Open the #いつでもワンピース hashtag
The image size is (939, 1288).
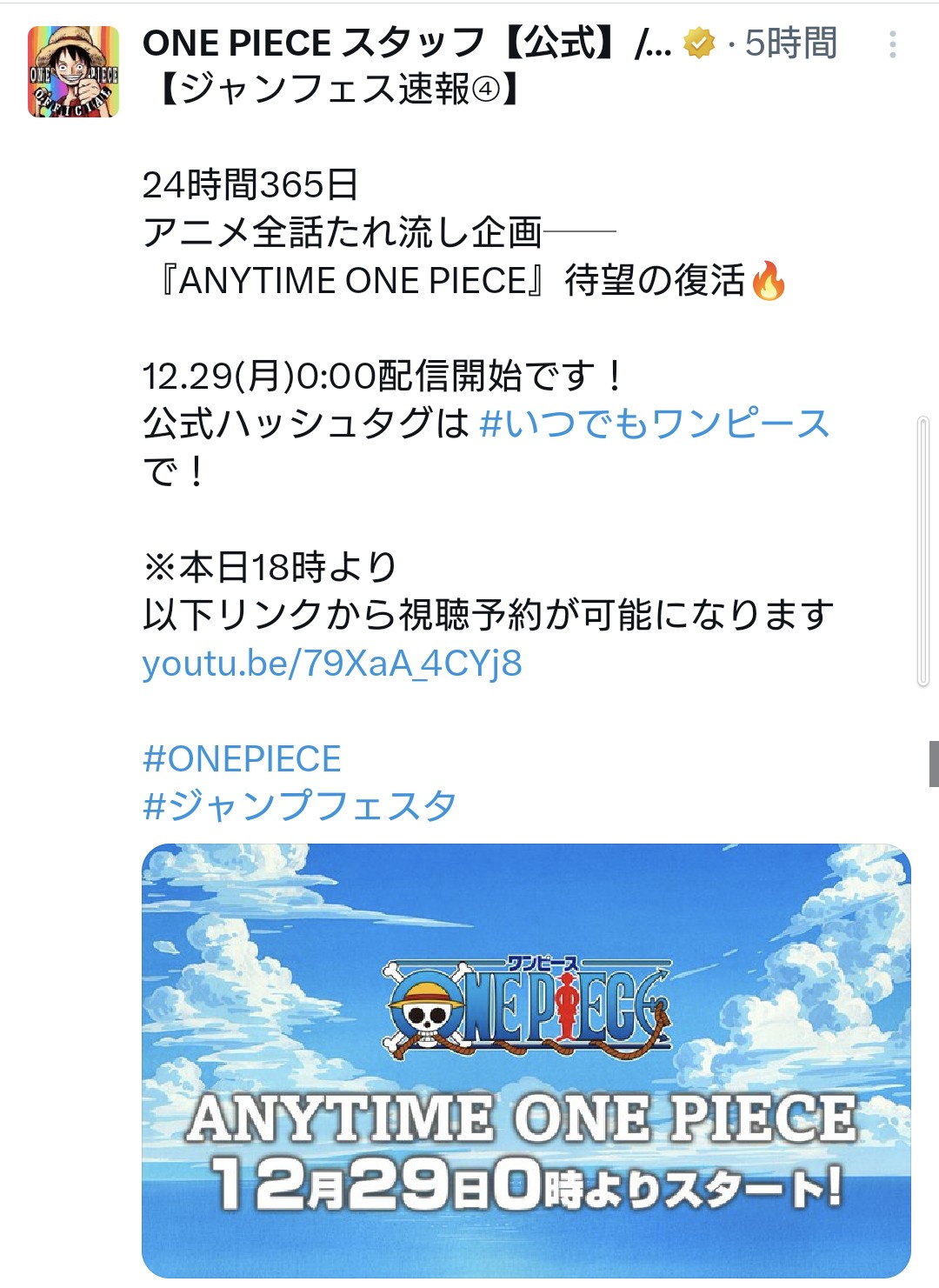click(654, 424)
